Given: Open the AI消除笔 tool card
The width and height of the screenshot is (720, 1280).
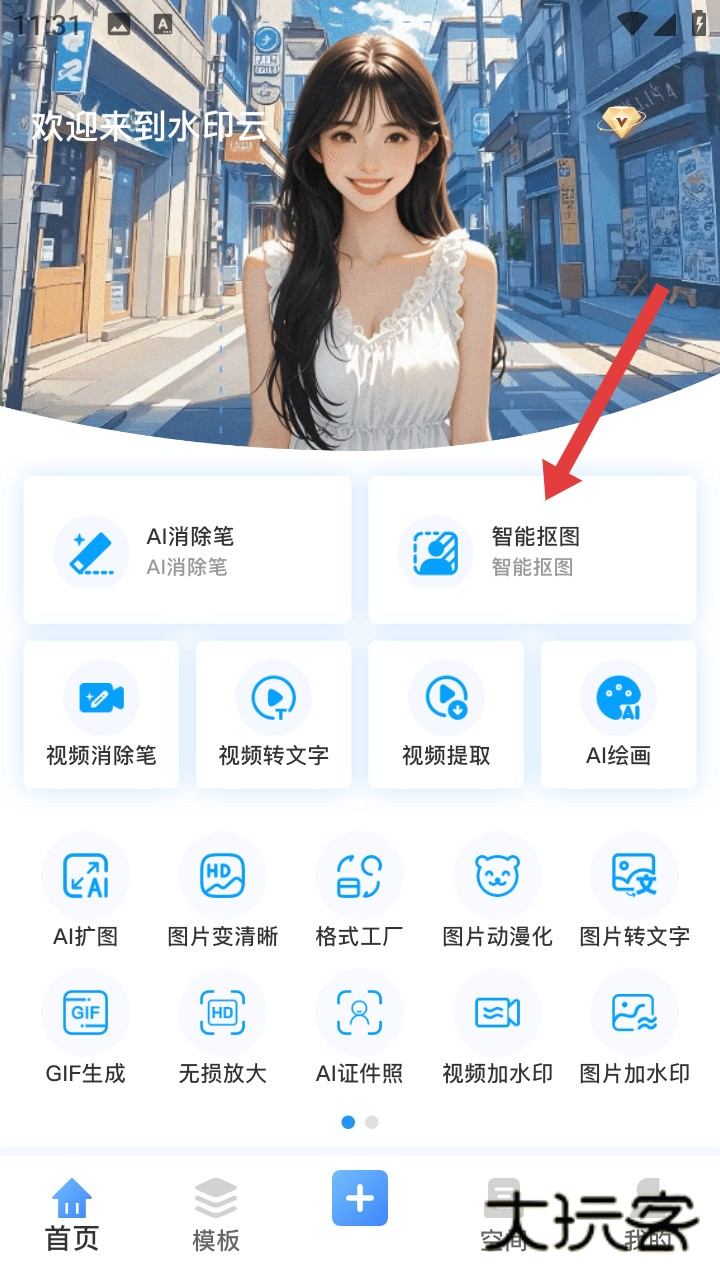Looking at the screenshot, I should coord(187,550).
